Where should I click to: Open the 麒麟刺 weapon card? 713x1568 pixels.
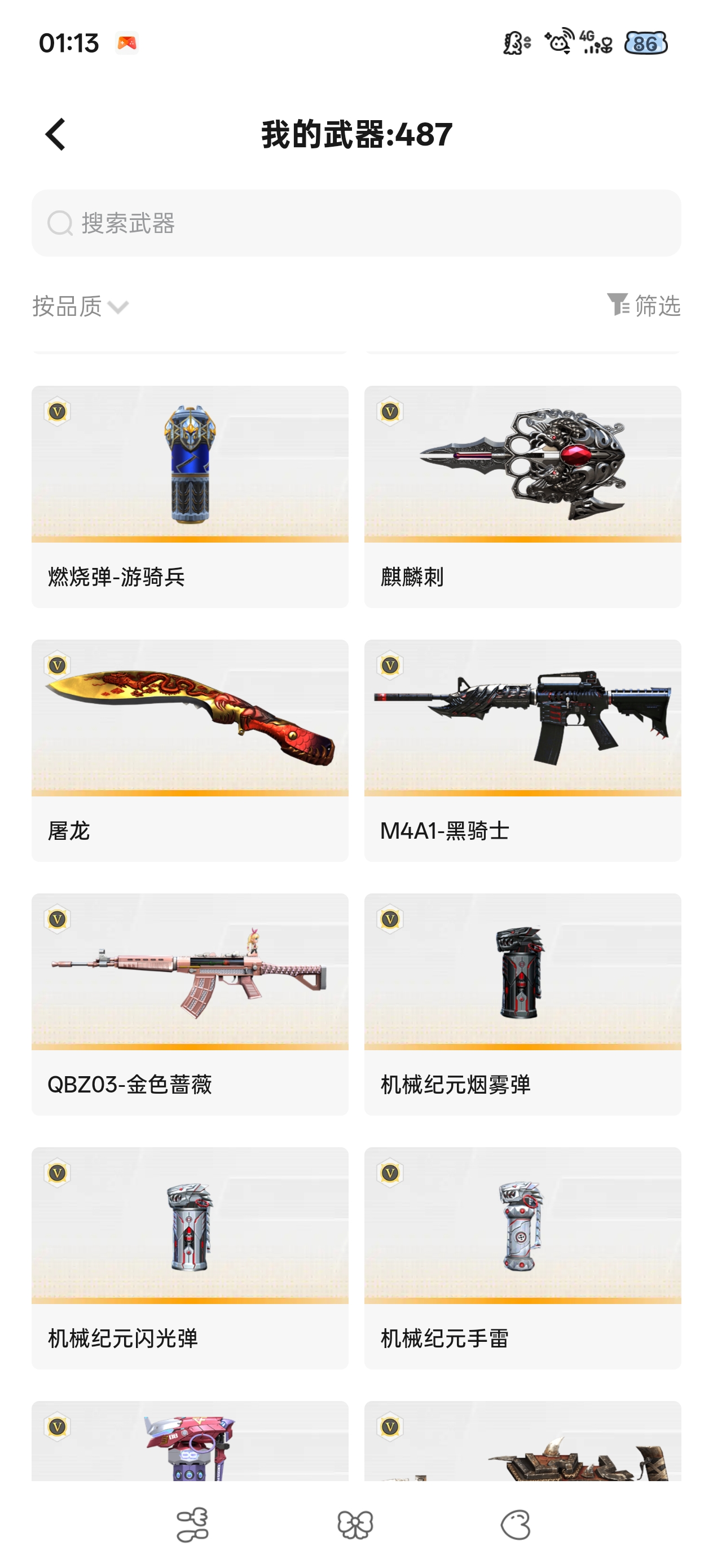pyautogui.click(x=522, y=496)
